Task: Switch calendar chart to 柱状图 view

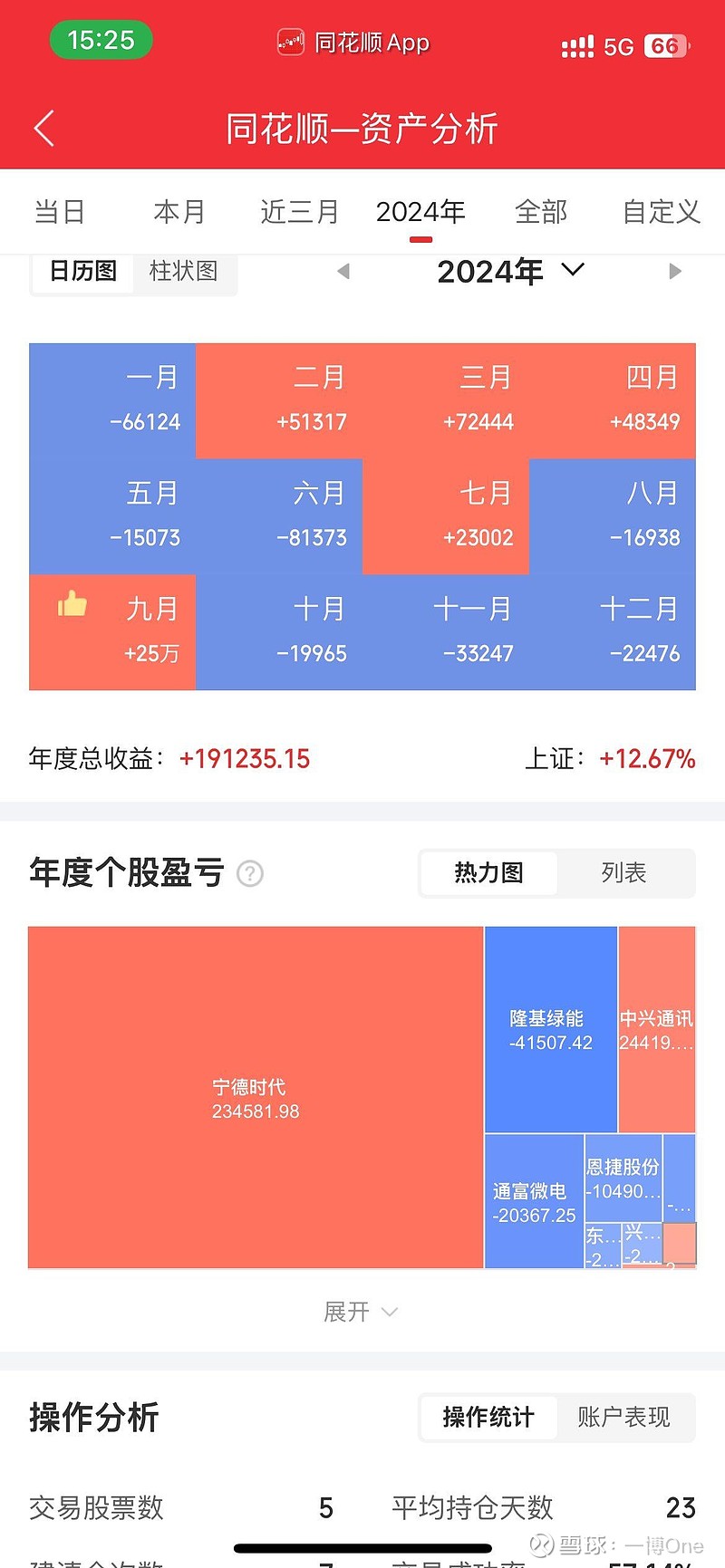Action: [x=184, y=272]
